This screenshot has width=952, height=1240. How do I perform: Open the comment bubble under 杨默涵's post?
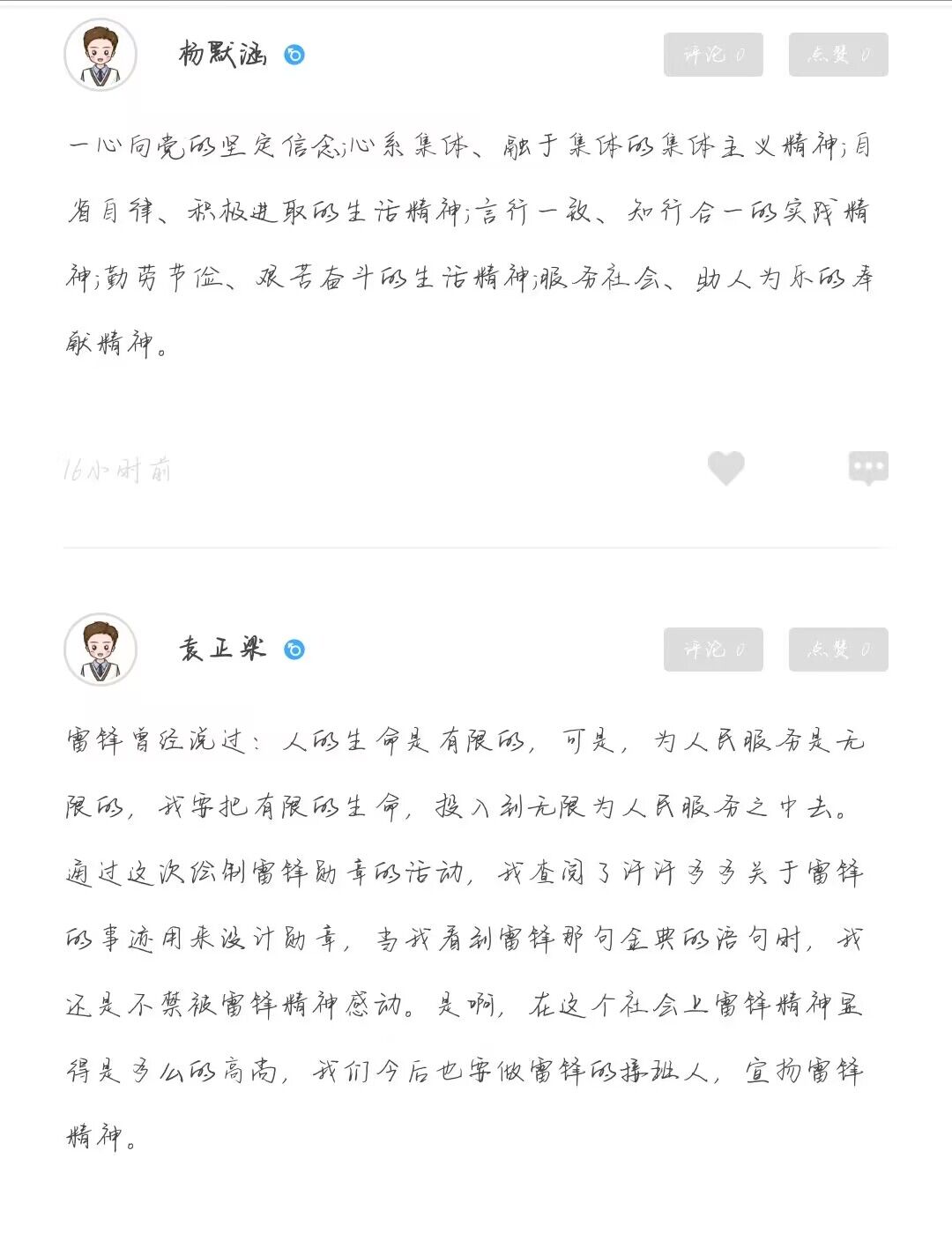click(x=868, y=468)
